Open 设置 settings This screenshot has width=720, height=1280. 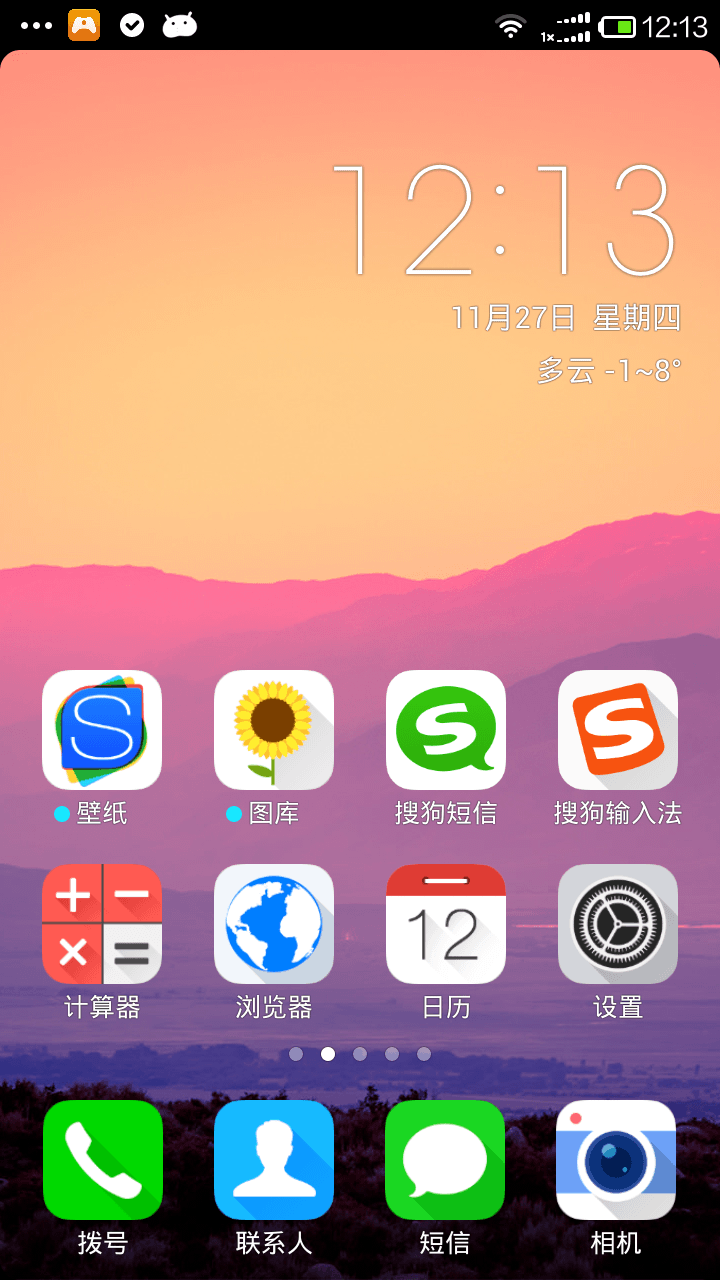coord(618,924)
